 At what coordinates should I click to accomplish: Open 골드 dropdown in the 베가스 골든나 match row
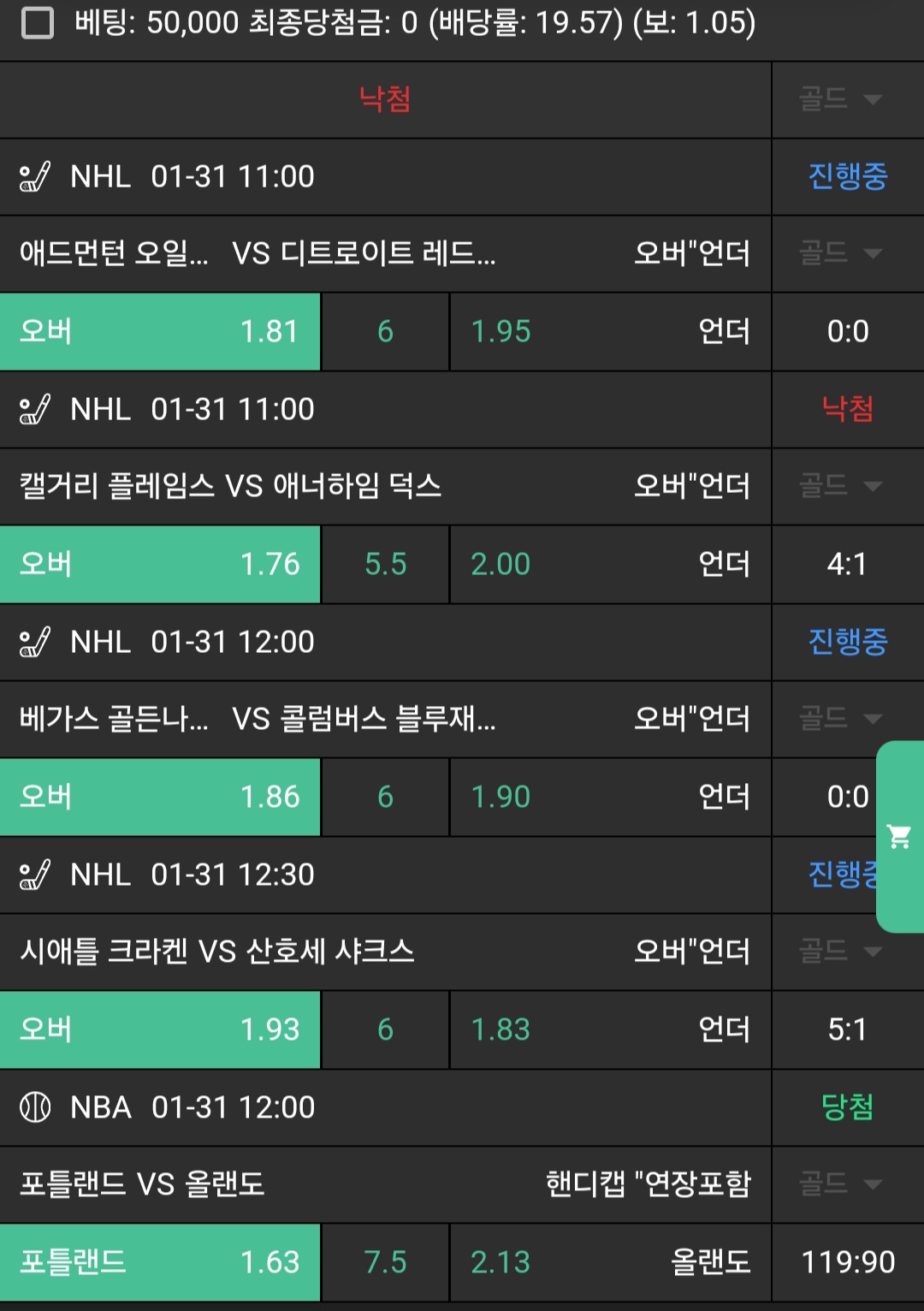840,719
